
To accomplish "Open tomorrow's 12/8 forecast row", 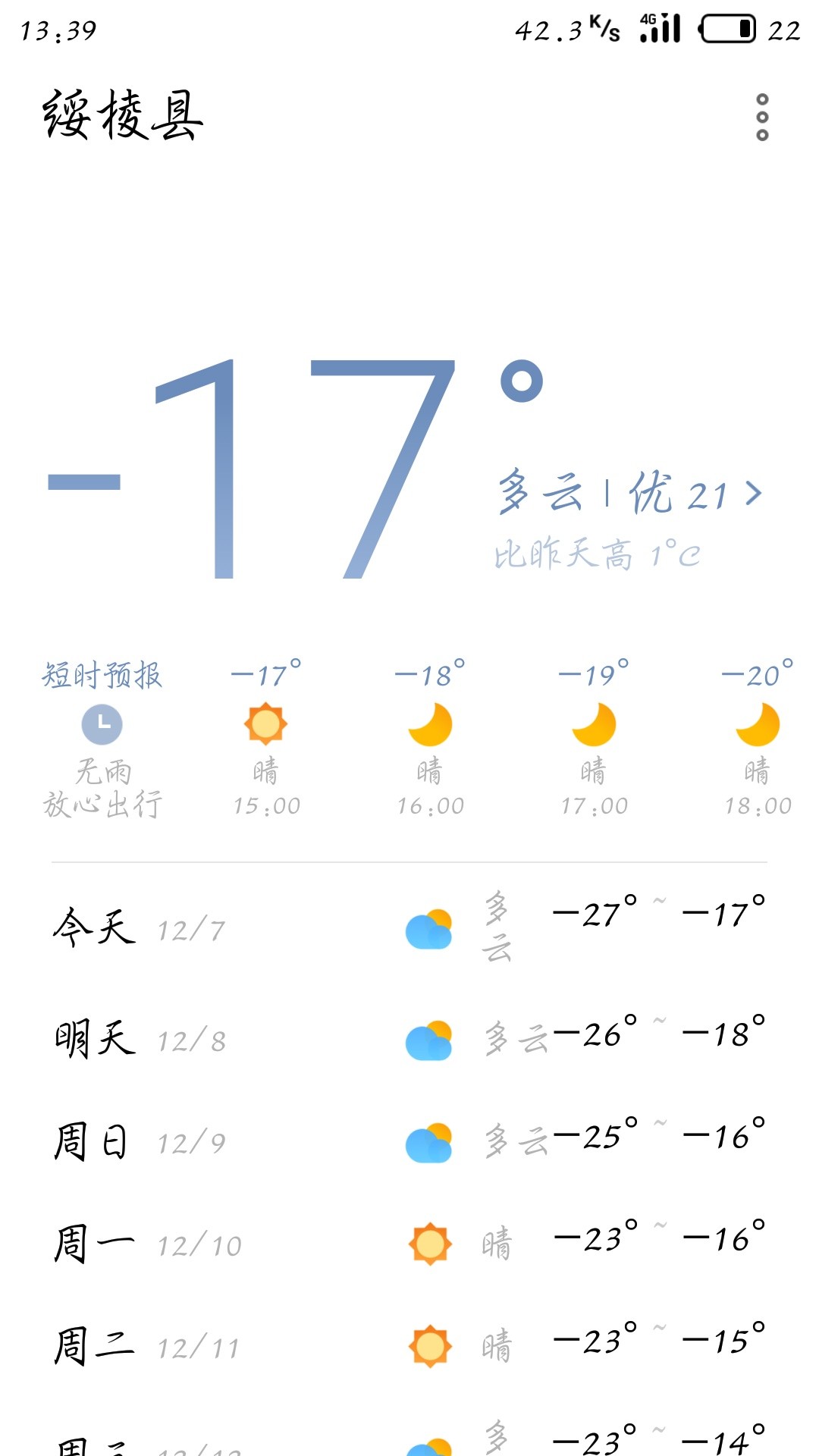I will (409, 1040).
